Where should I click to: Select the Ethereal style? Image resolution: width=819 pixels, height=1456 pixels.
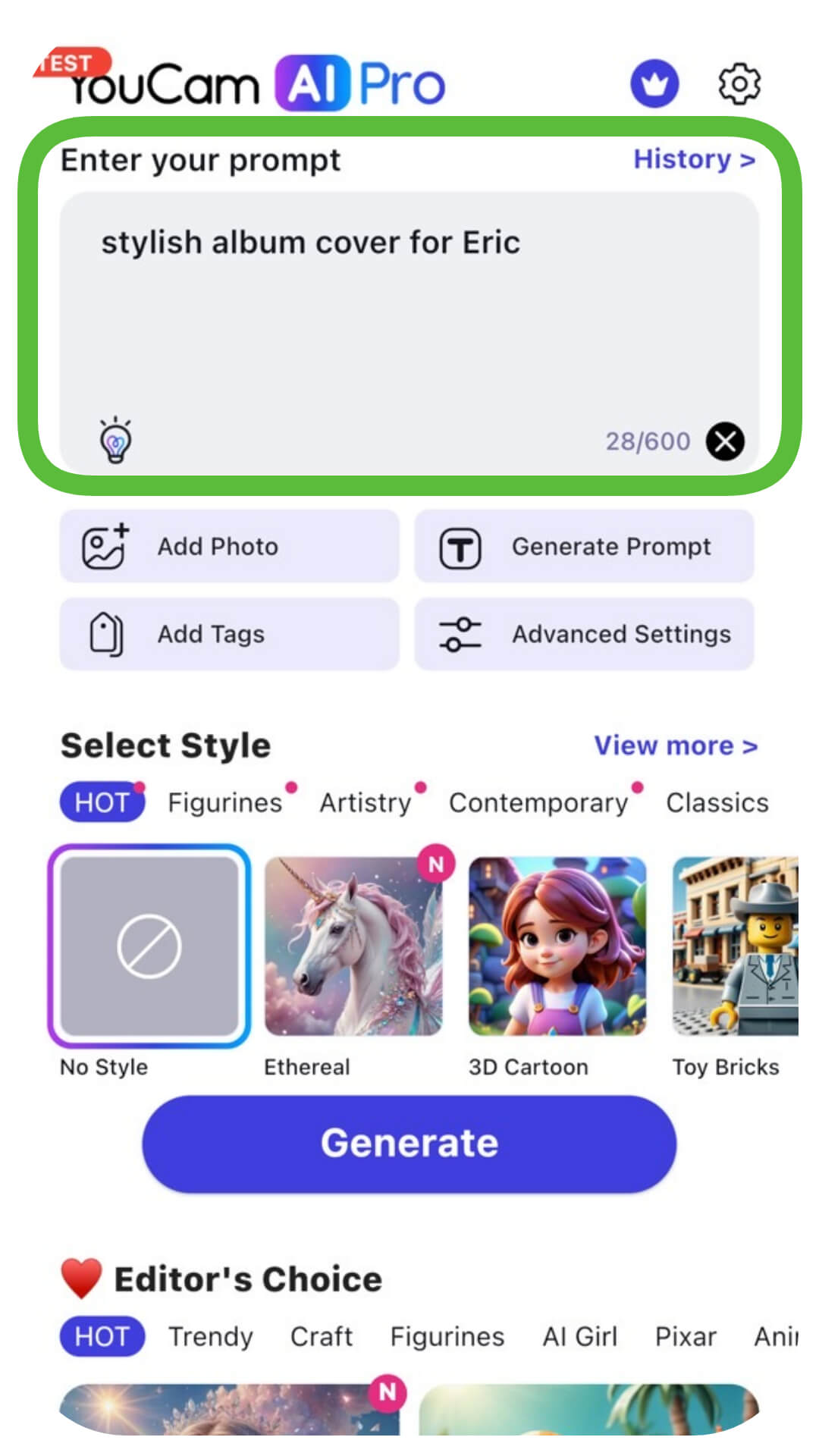click(353, 946)
